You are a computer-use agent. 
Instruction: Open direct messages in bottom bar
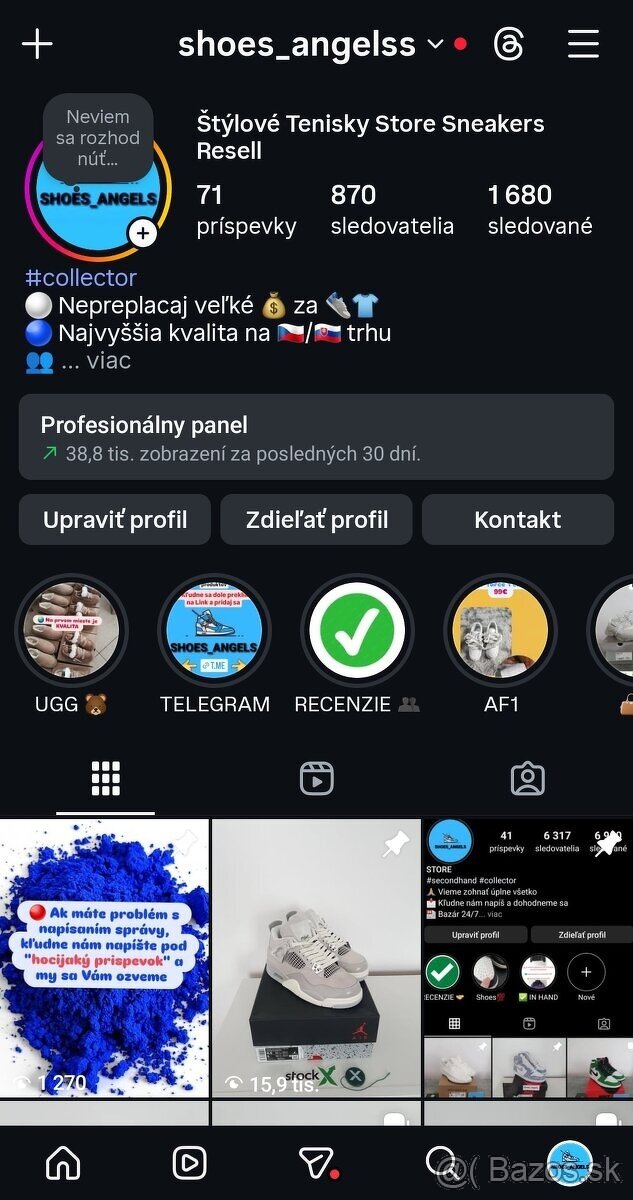pos(317,1162)
